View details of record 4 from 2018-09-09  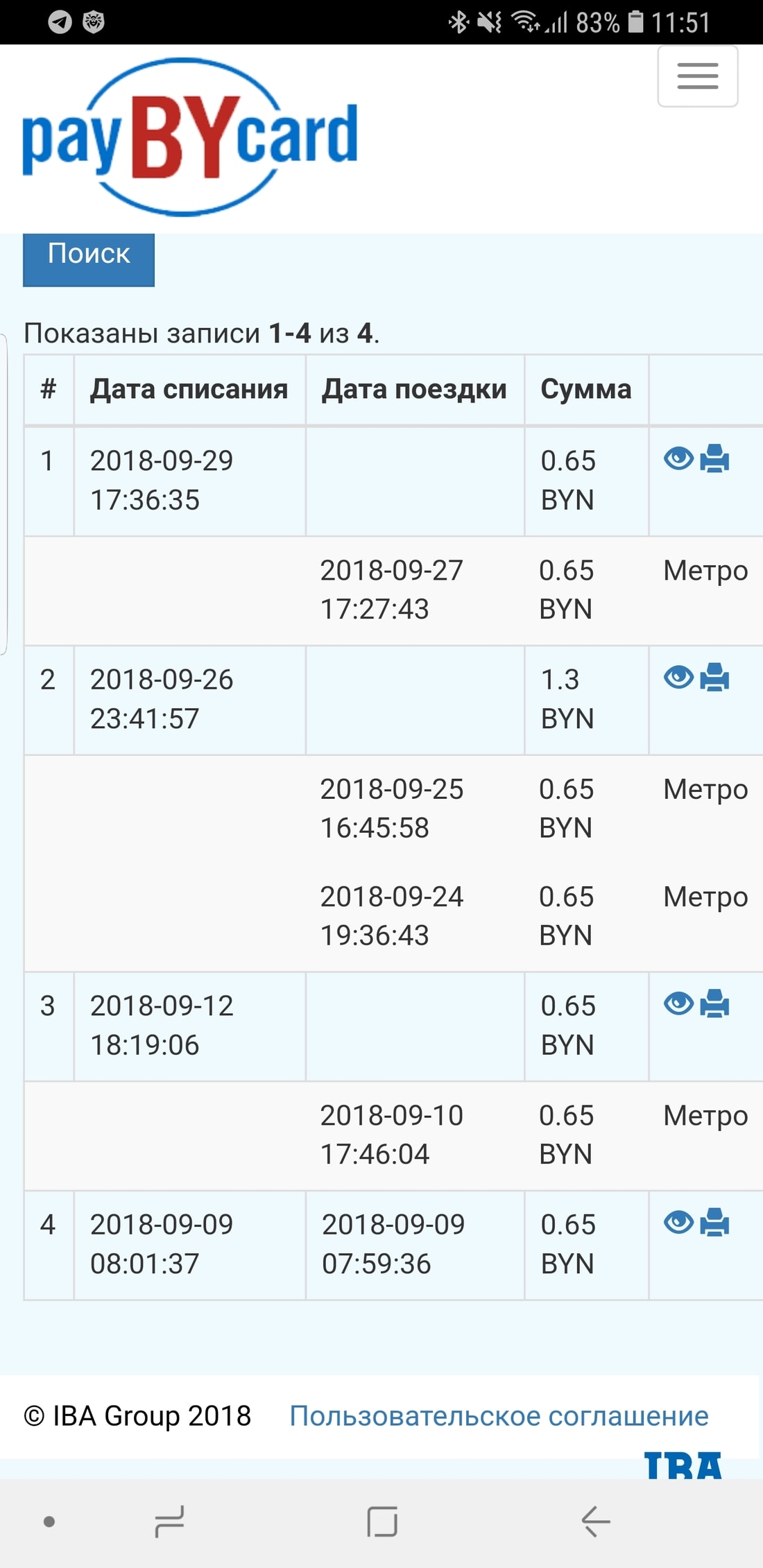coord(678,1222)
